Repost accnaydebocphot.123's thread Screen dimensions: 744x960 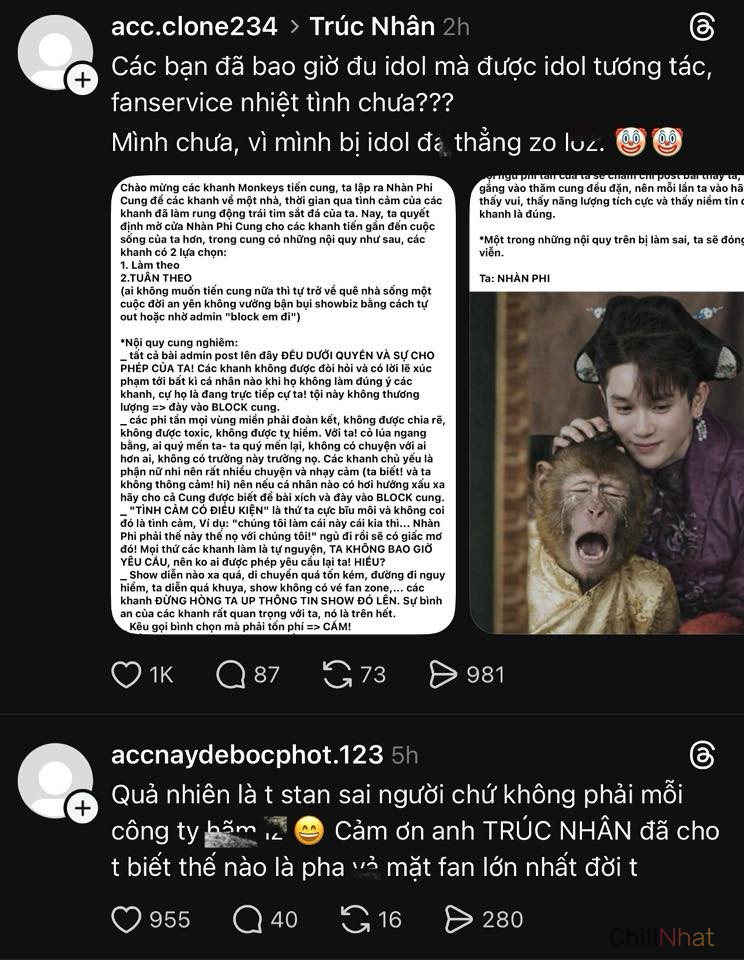pos(356,919)
